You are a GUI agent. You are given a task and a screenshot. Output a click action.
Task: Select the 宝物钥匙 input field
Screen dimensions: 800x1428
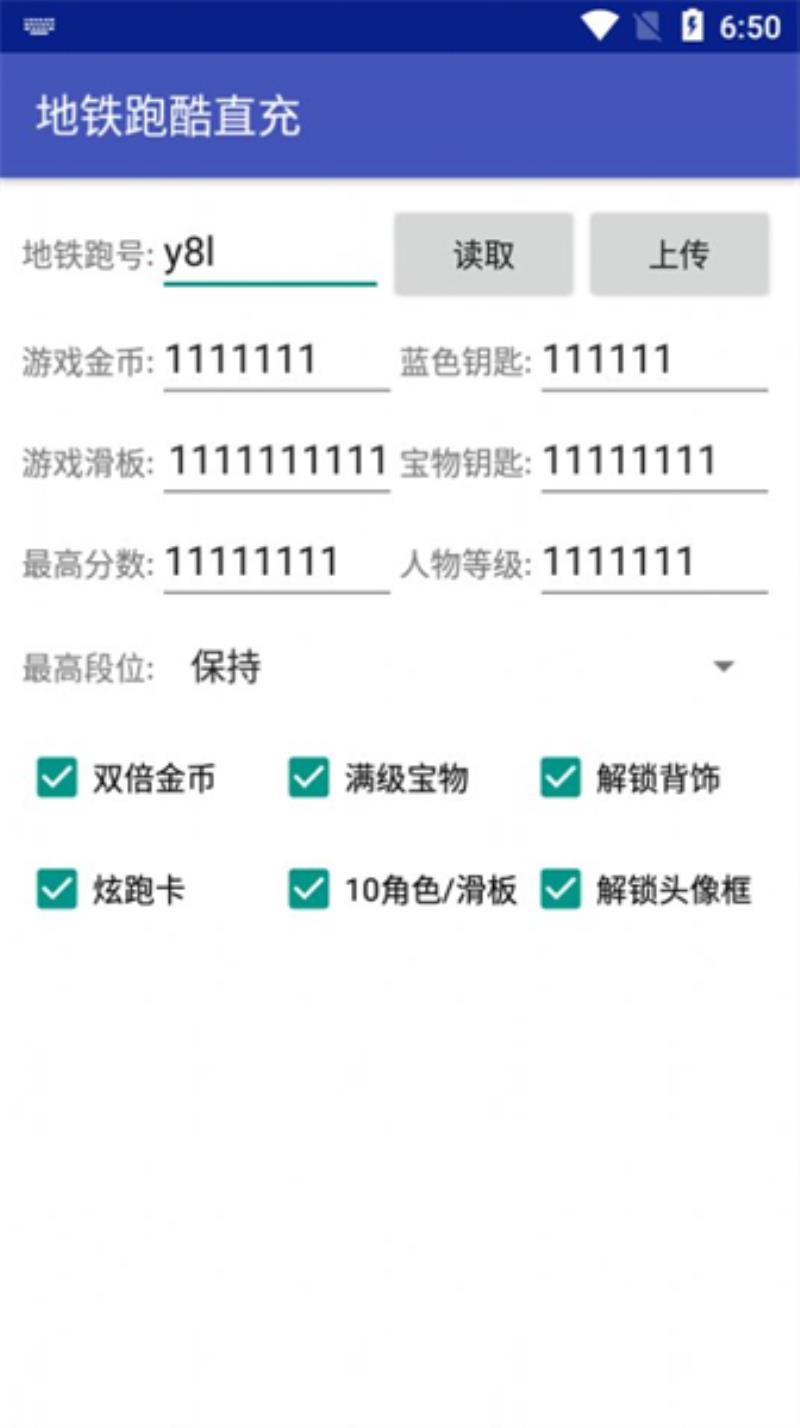[655, 462]
